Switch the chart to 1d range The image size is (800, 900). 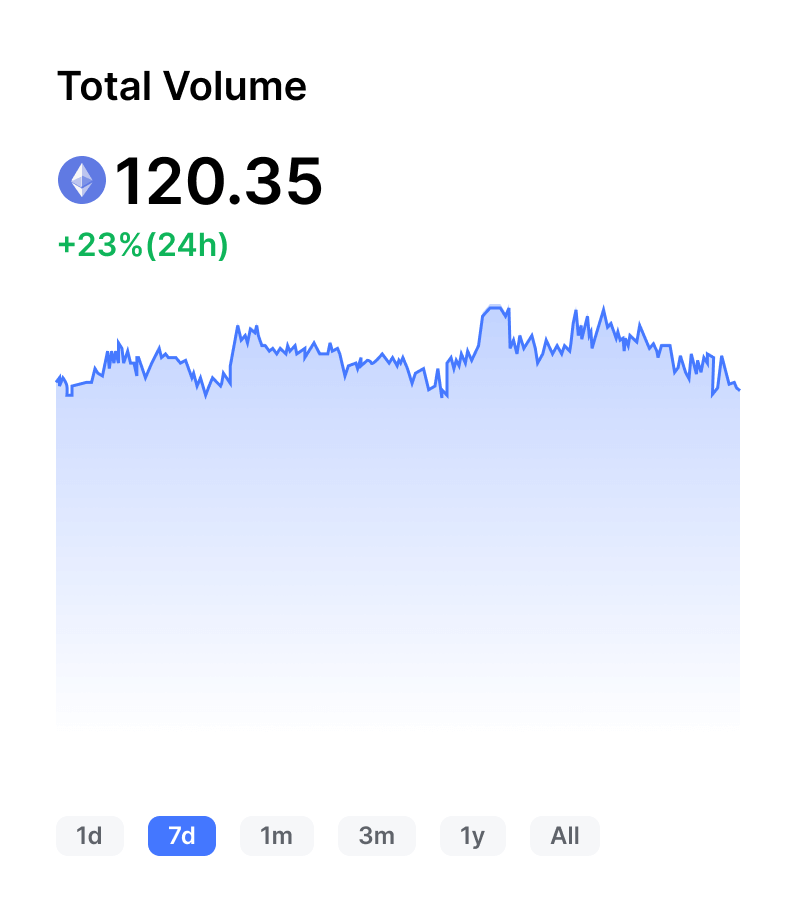point(90,836)
